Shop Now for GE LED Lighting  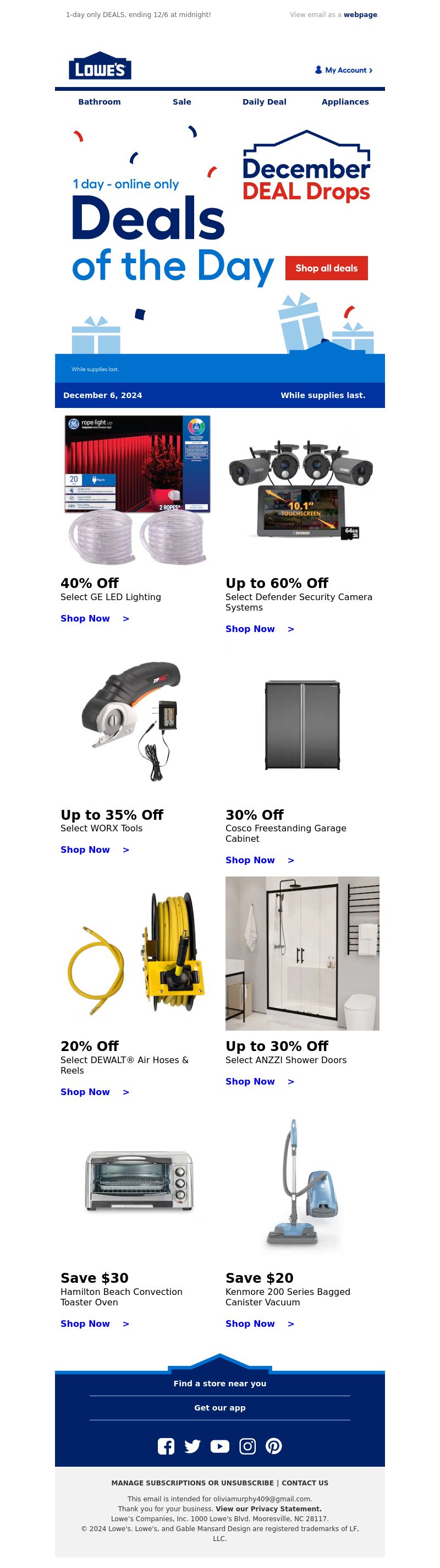(x=94, y=618)
